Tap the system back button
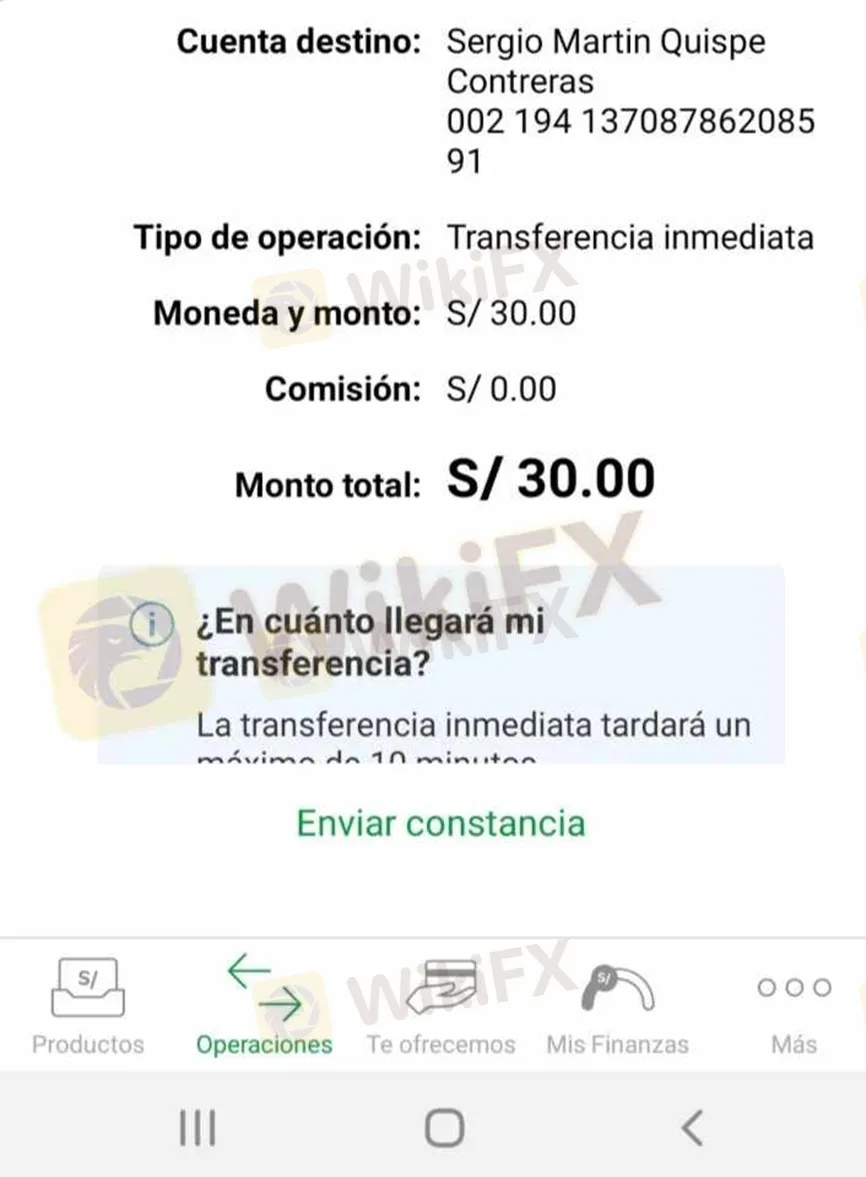 [x=692, y=1128]
